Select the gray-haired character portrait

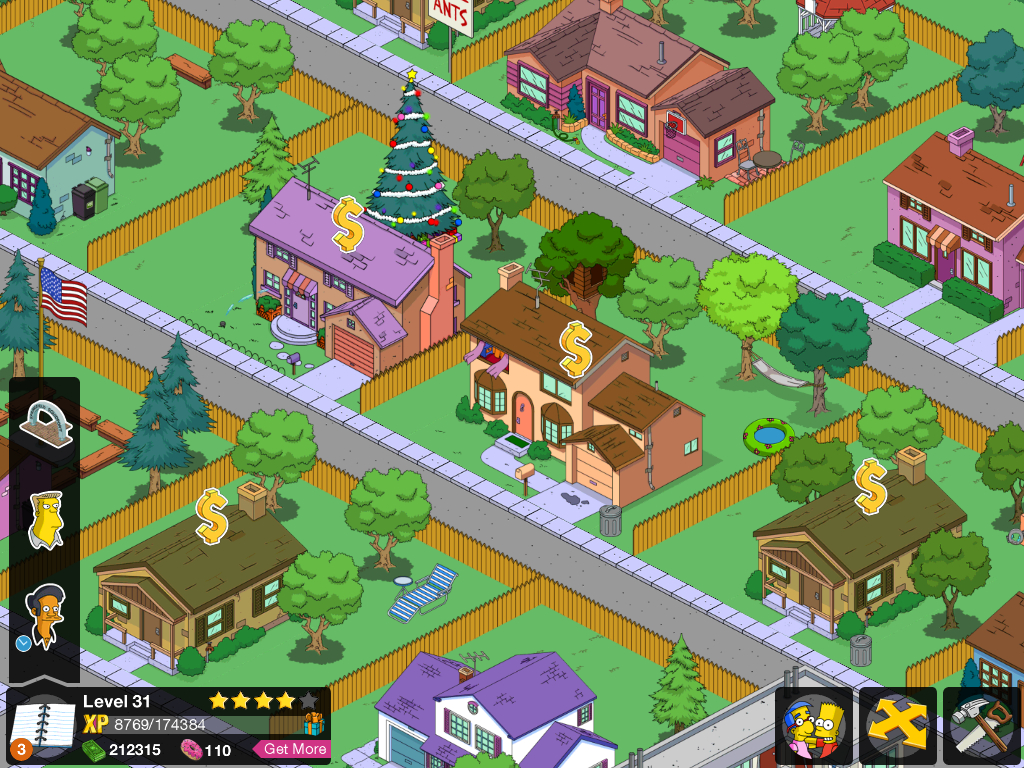(46, 520)
